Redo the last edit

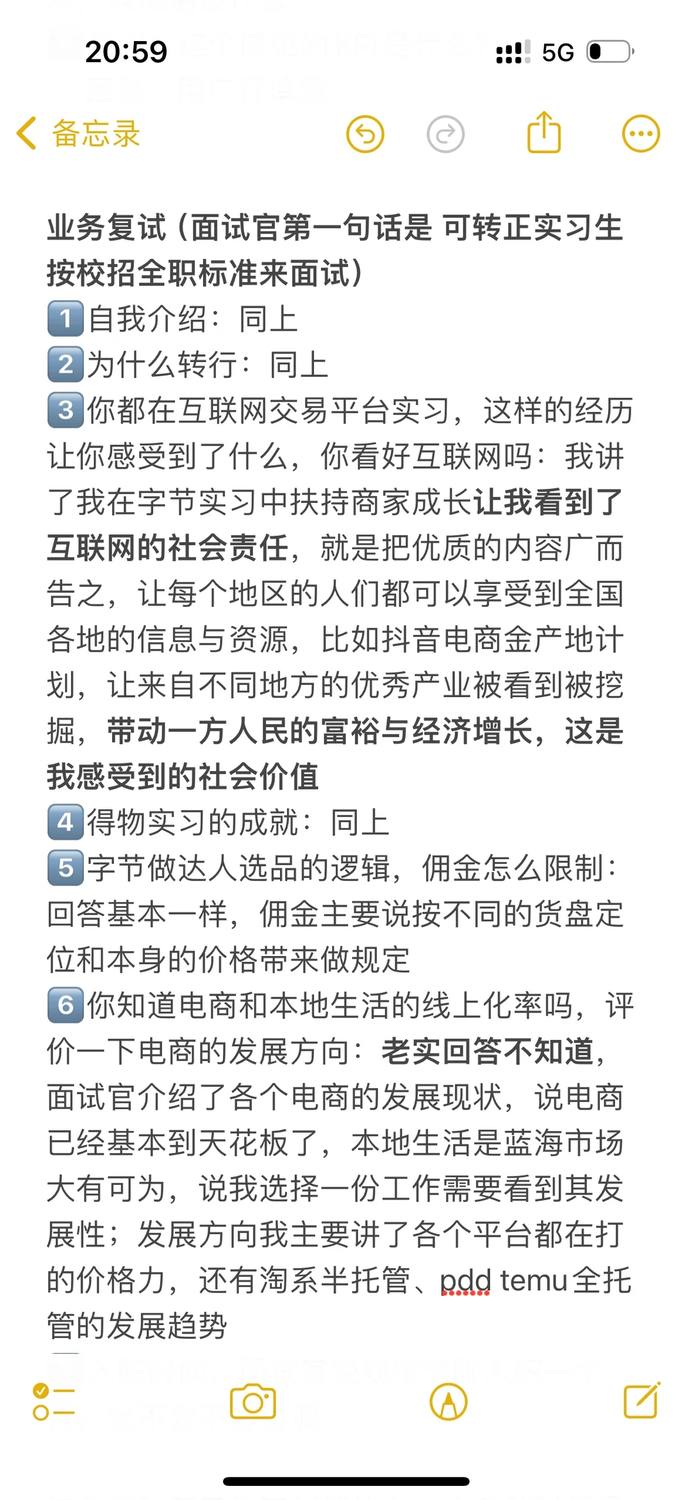point(445,134)
